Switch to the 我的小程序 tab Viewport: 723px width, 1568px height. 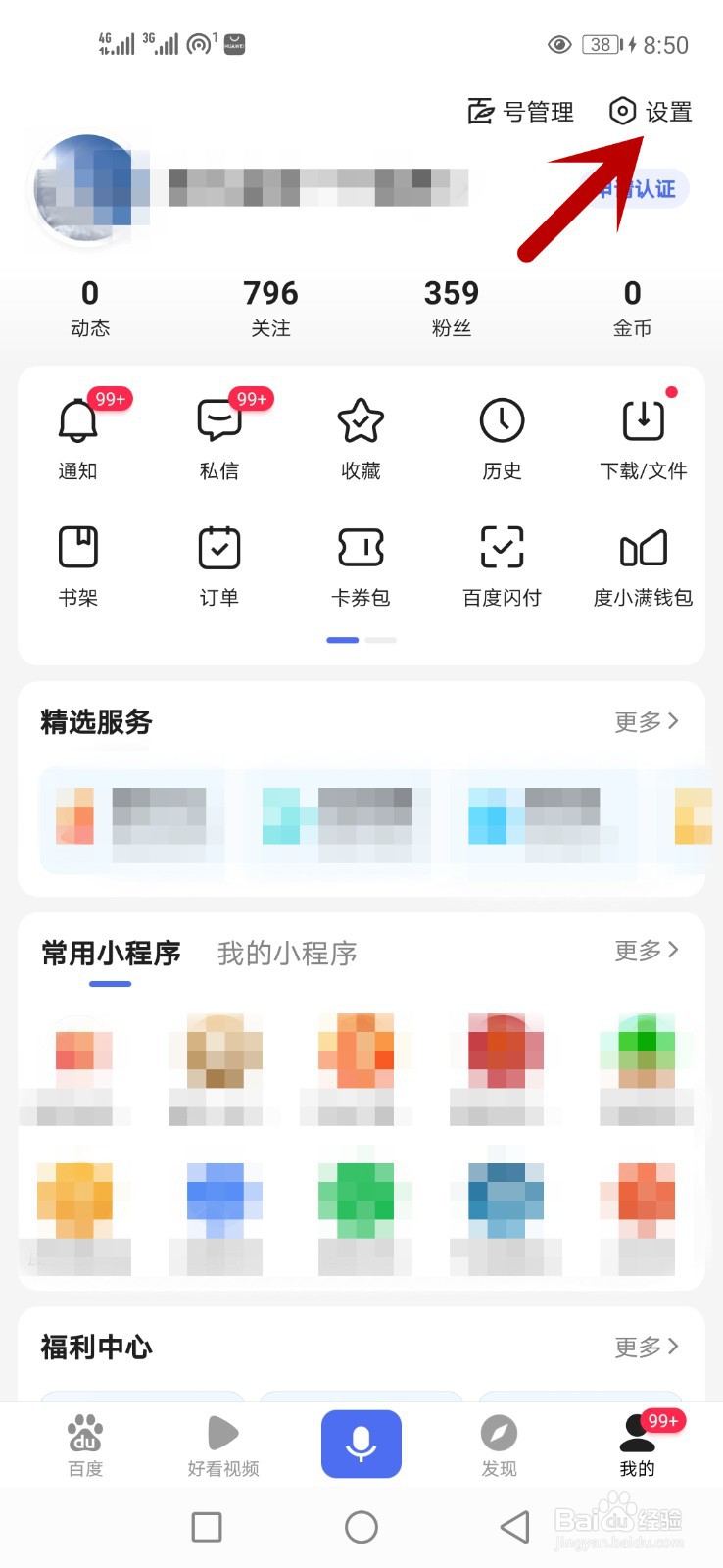[x=285, y=953]
